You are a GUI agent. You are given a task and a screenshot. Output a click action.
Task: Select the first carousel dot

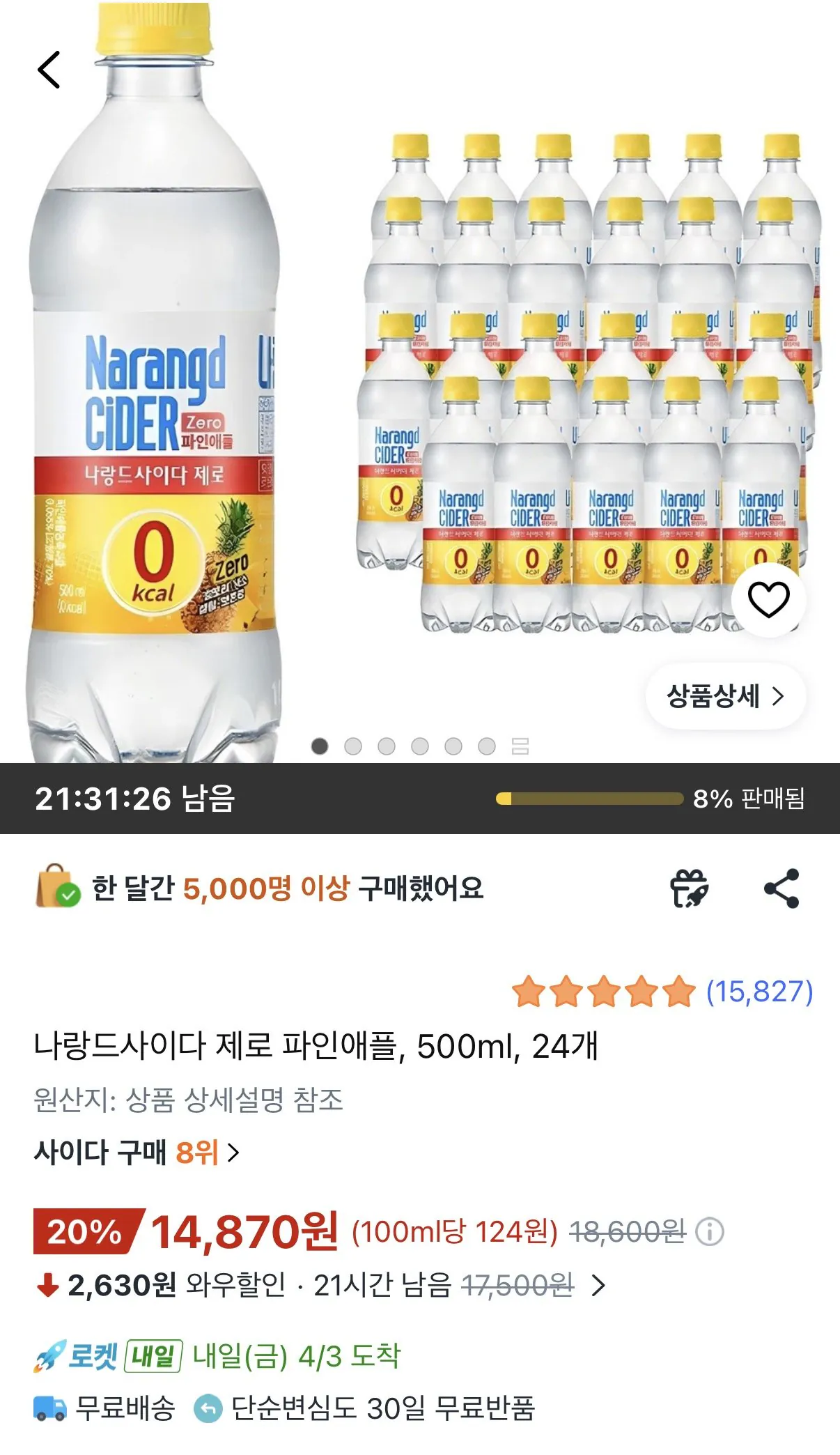coord(319,744)
